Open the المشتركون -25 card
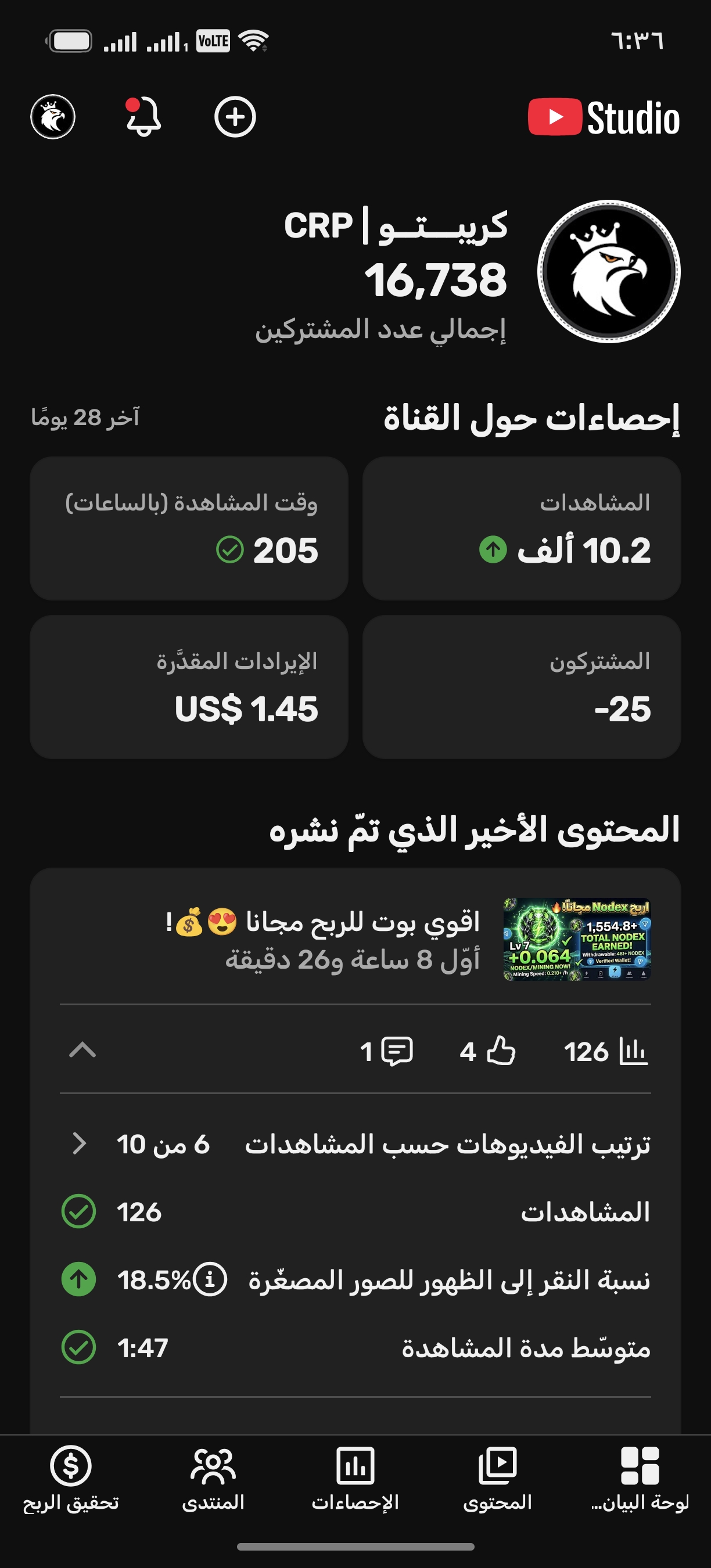Screen dimensions: 711x1568 point(522,686)
